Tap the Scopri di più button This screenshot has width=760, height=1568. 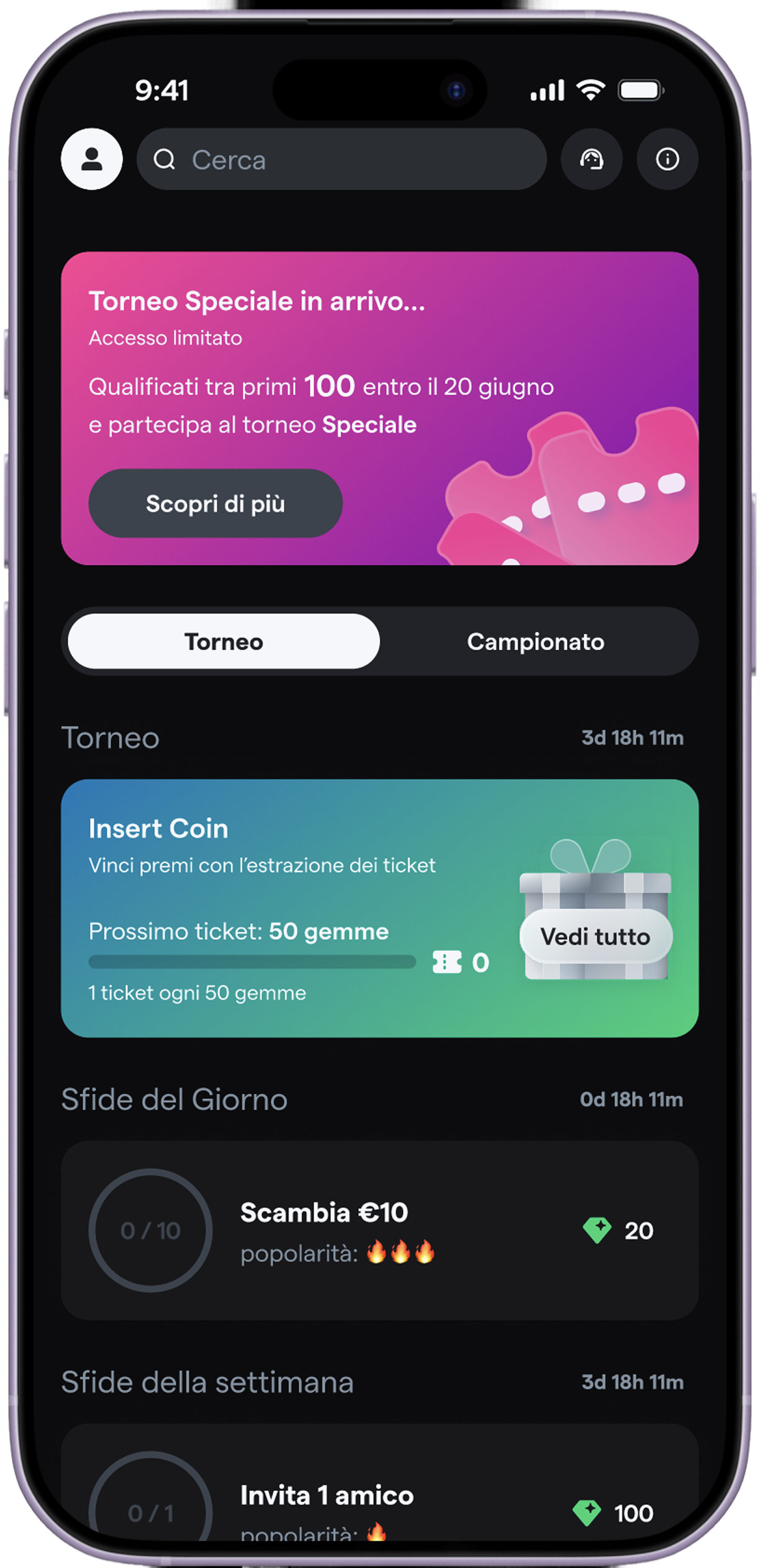pyautogui.click(x=215, y=503)
